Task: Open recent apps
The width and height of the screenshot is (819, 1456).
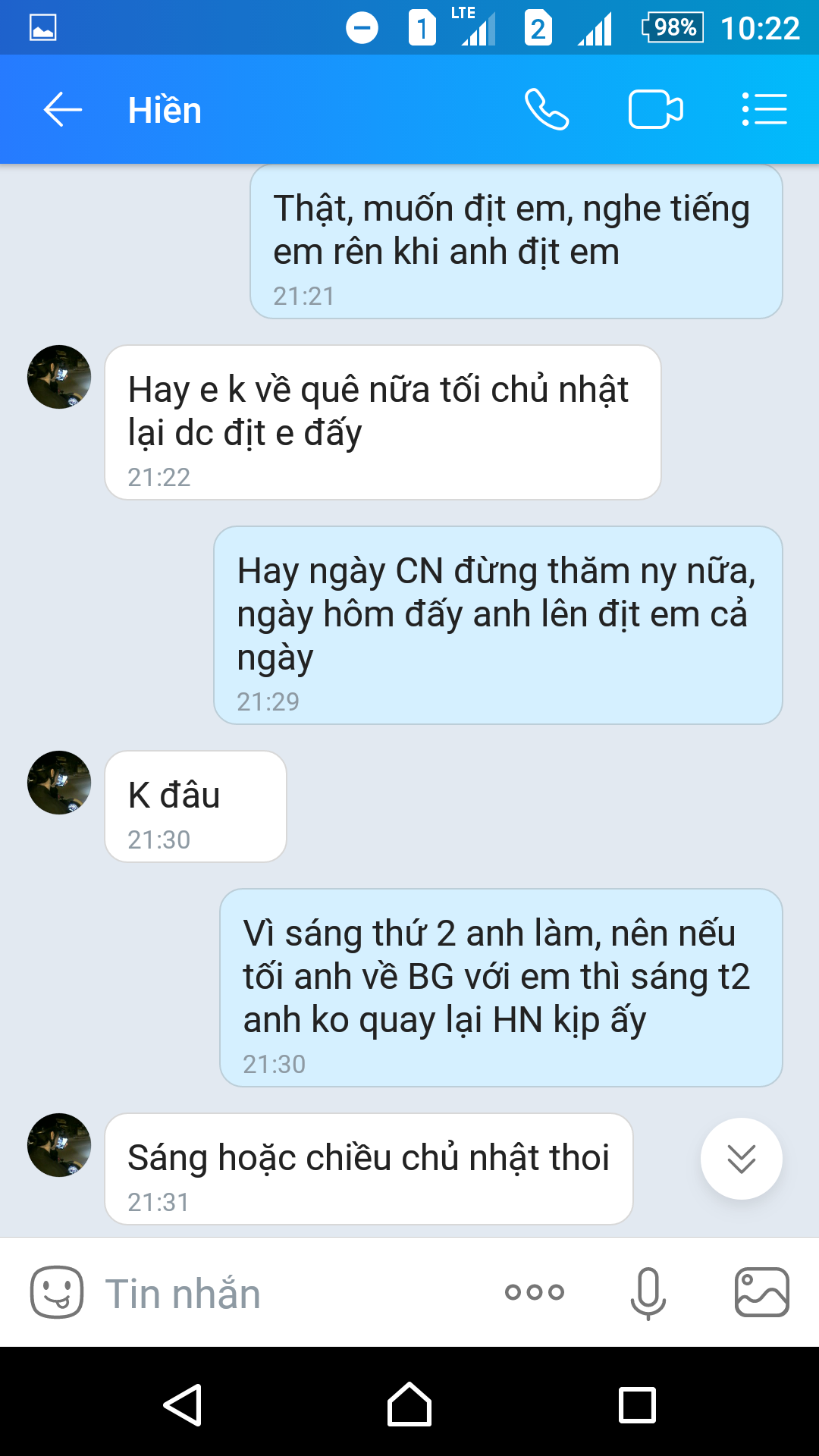Action: tap(637, 1405)
